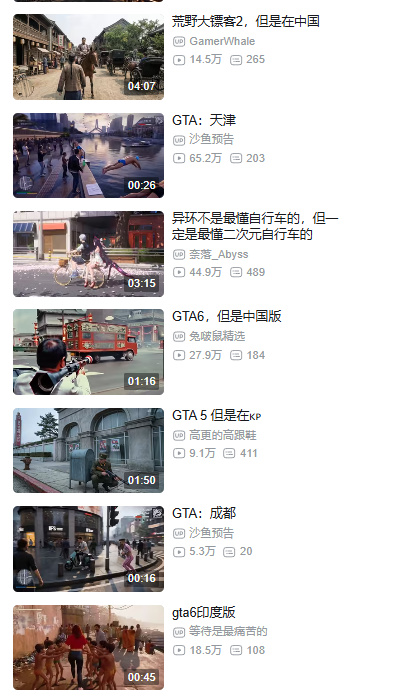Open uploader 高更的高跟鞋's profile
Image resolution: width=398 pixels, height=697 pixels.
click(x=223, y=435)
